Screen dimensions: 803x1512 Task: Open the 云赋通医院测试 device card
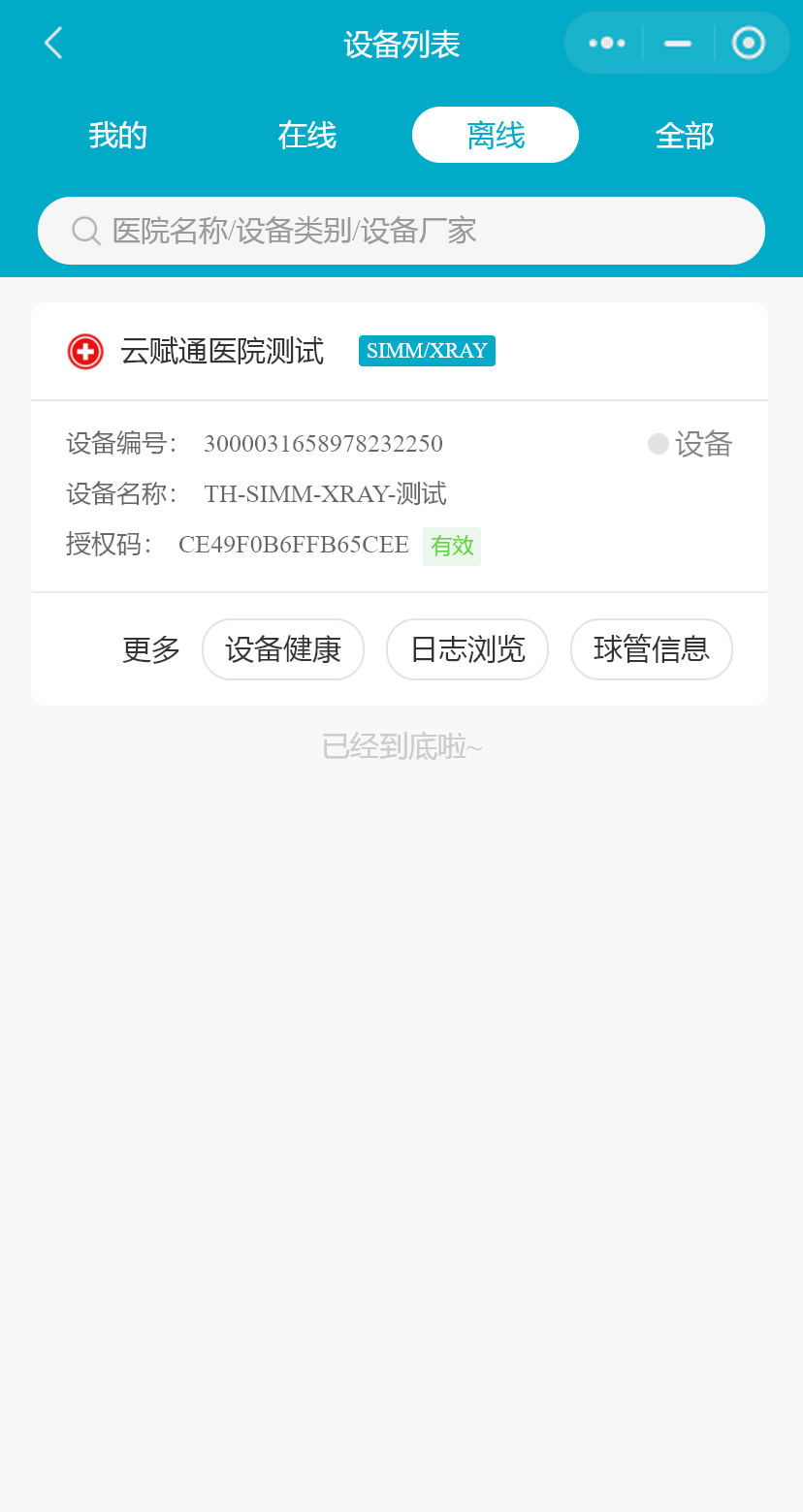[222, 351]
